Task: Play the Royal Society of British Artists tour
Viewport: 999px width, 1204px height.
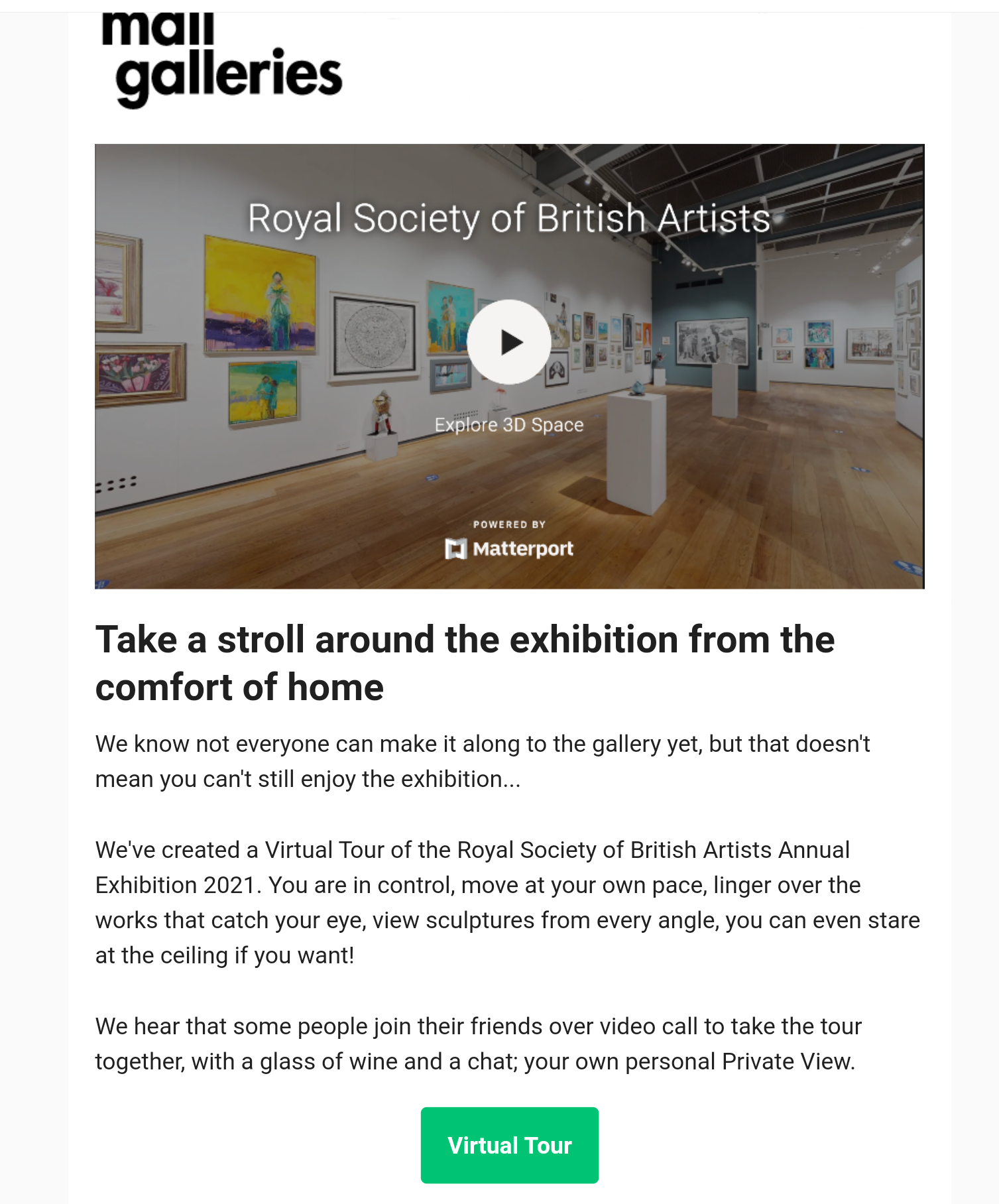Action: (508, 342)
